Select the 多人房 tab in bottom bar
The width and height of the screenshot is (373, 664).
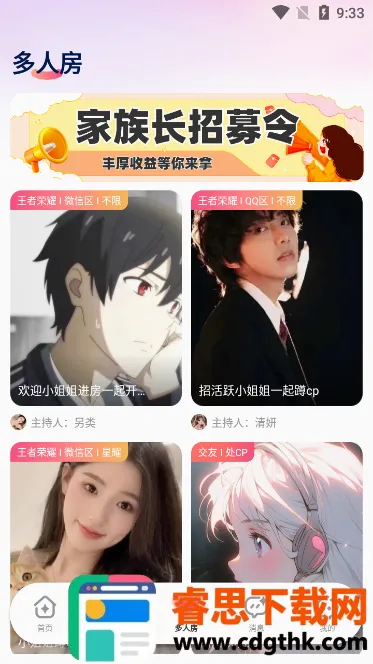[186, 613]
